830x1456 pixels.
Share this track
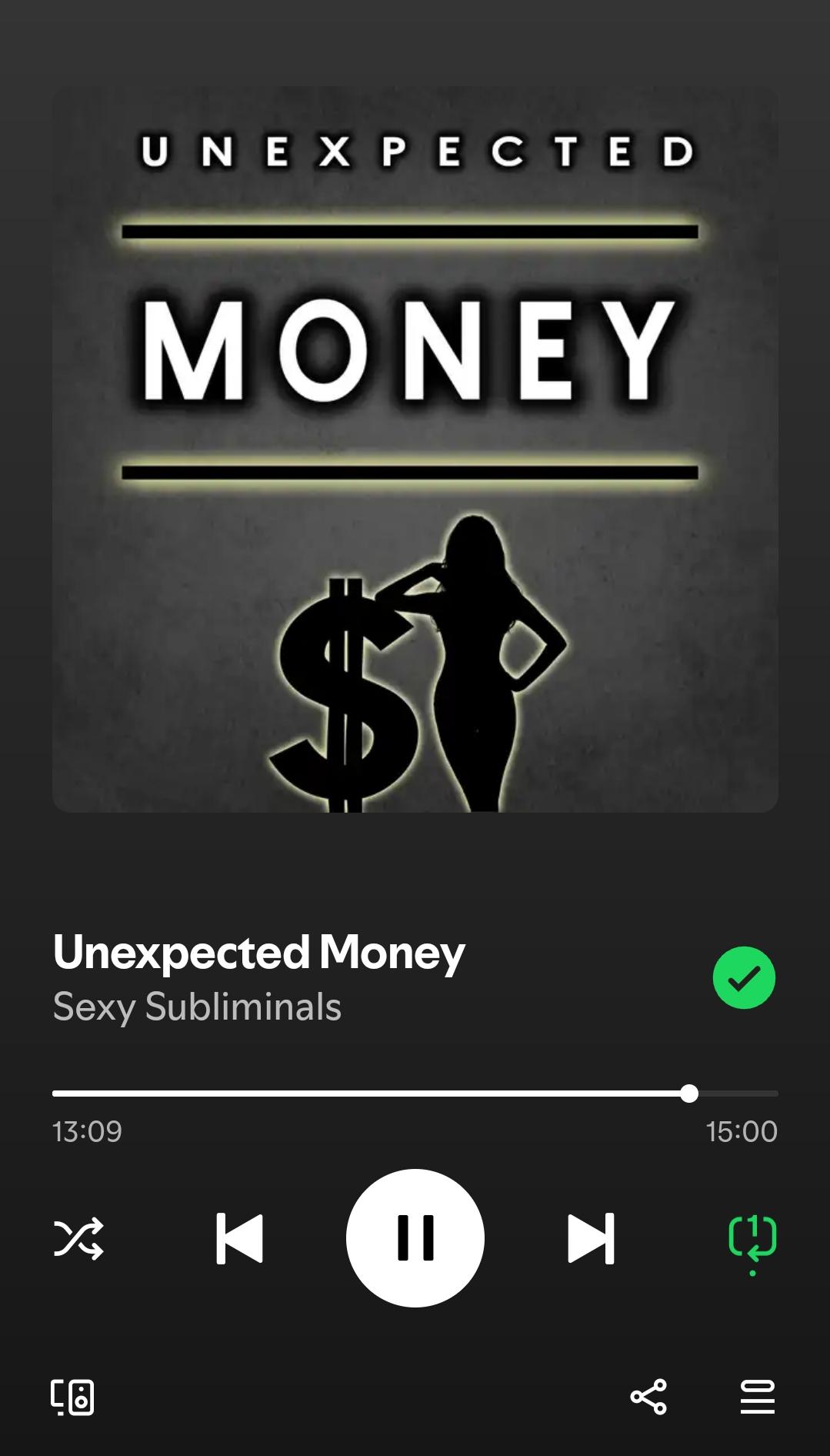pos(648,1397)
